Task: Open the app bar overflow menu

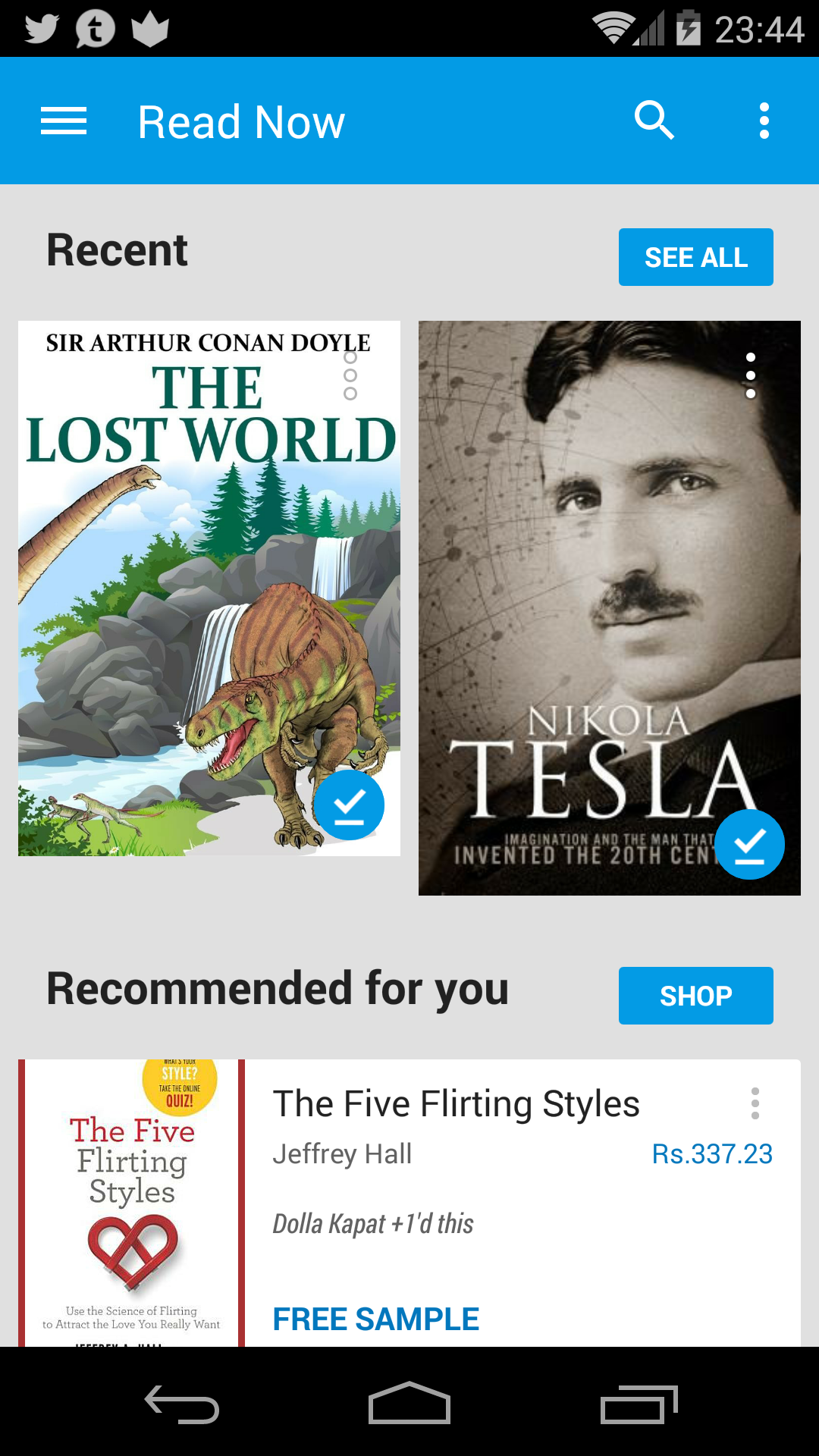Action: tap(764, 121)
